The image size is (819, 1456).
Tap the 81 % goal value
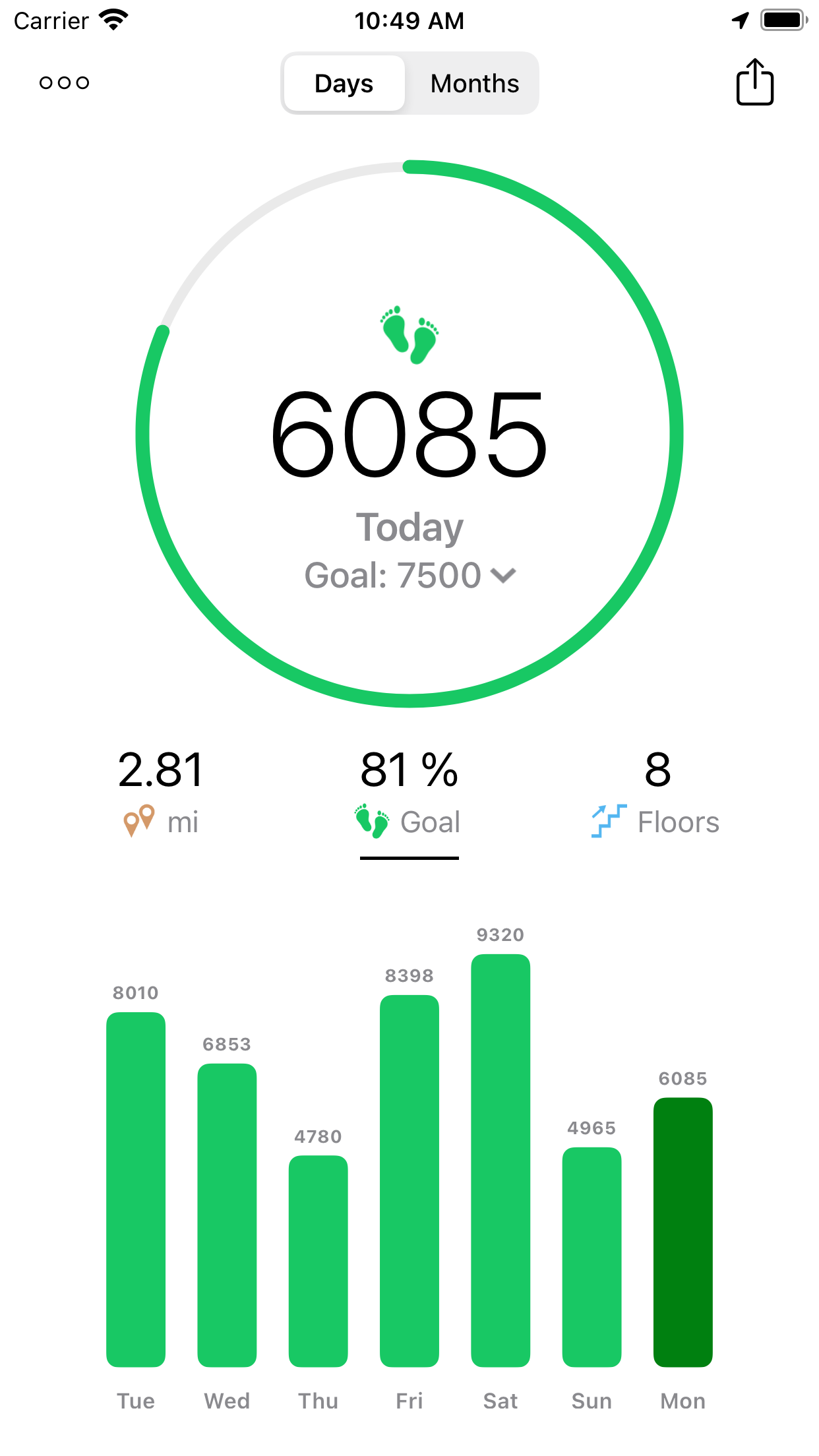pyautogui.click(x=408, y=769)
